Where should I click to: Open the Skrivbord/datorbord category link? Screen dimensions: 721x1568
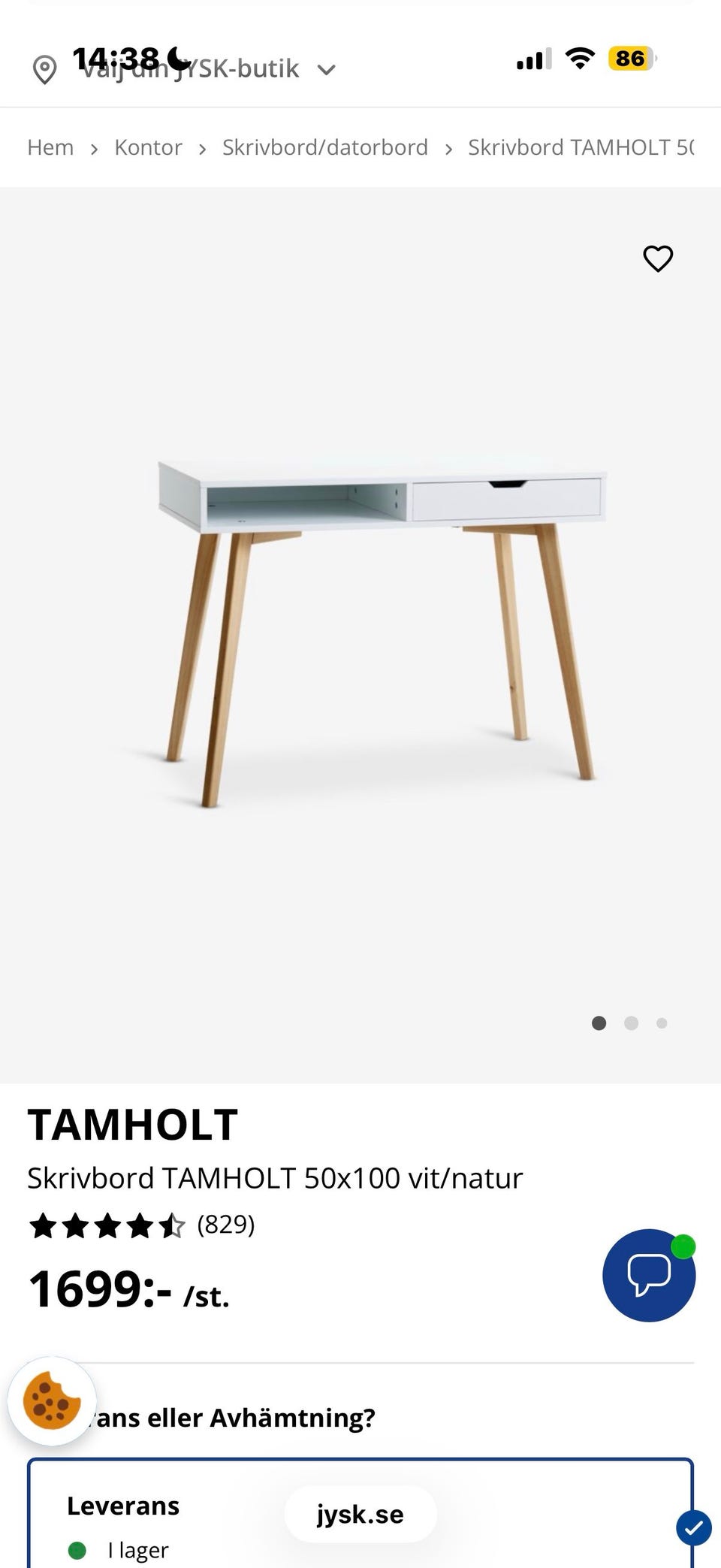point(324,147)
